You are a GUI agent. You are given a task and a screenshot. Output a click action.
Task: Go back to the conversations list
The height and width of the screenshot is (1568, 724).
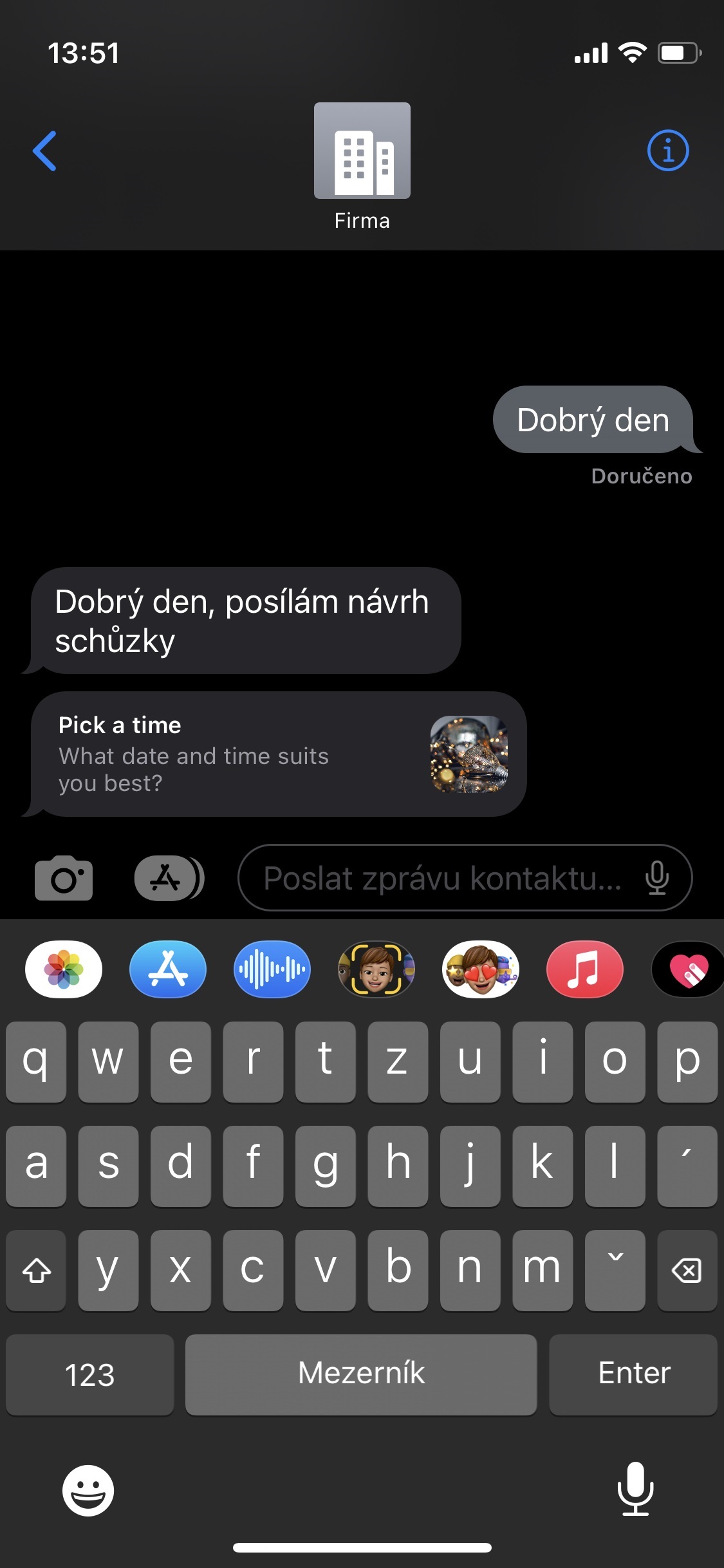[45, 151]
